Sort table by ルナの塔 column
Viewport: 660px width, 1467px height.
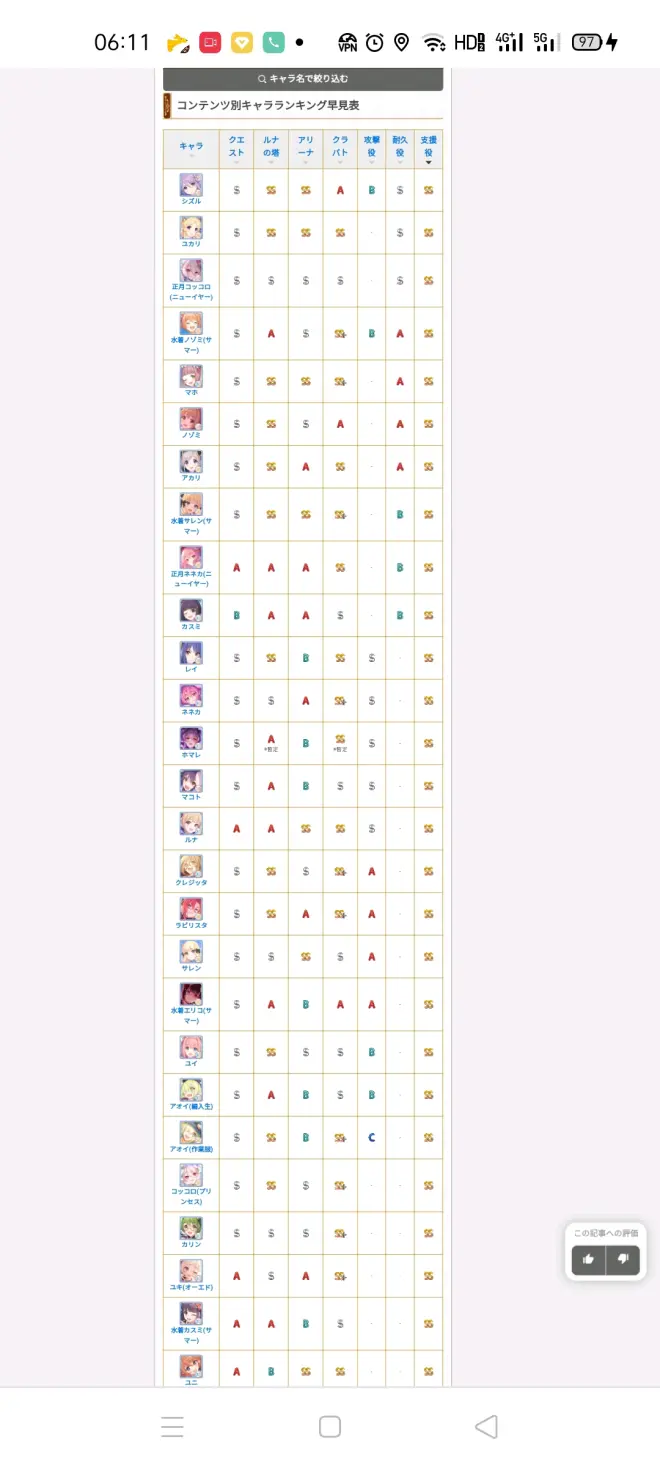click(x=271, y=147)
